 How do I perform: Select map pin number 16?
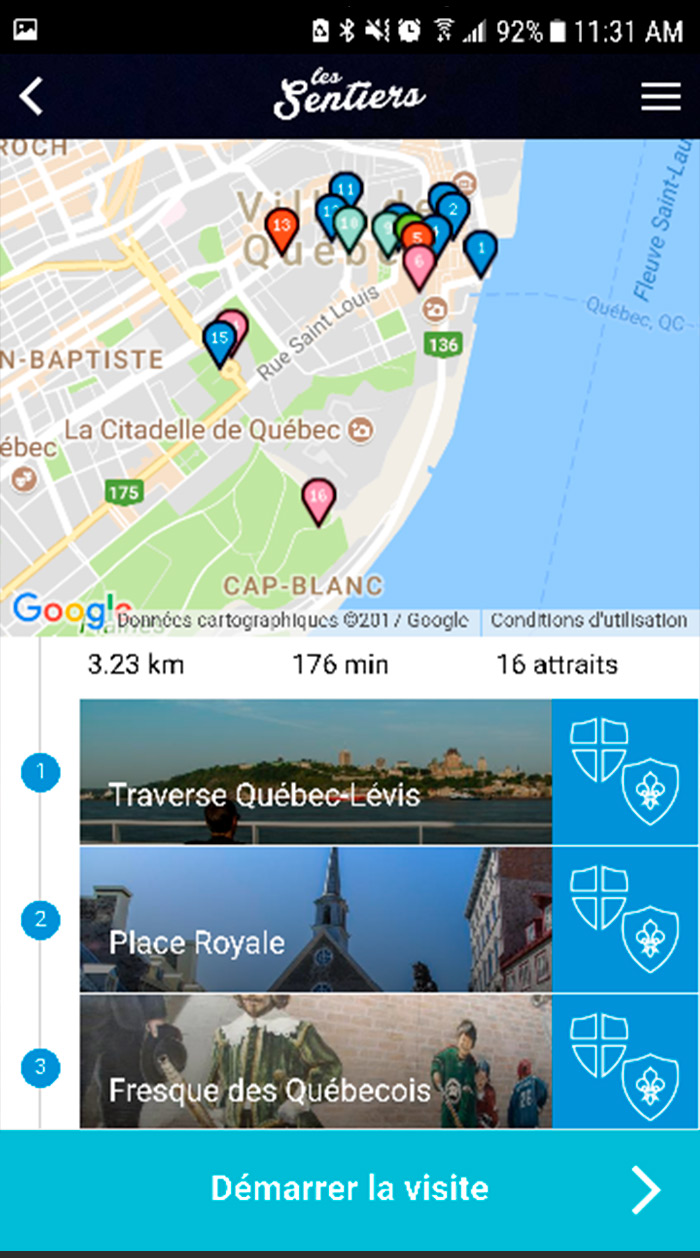[x=318, y=501]
